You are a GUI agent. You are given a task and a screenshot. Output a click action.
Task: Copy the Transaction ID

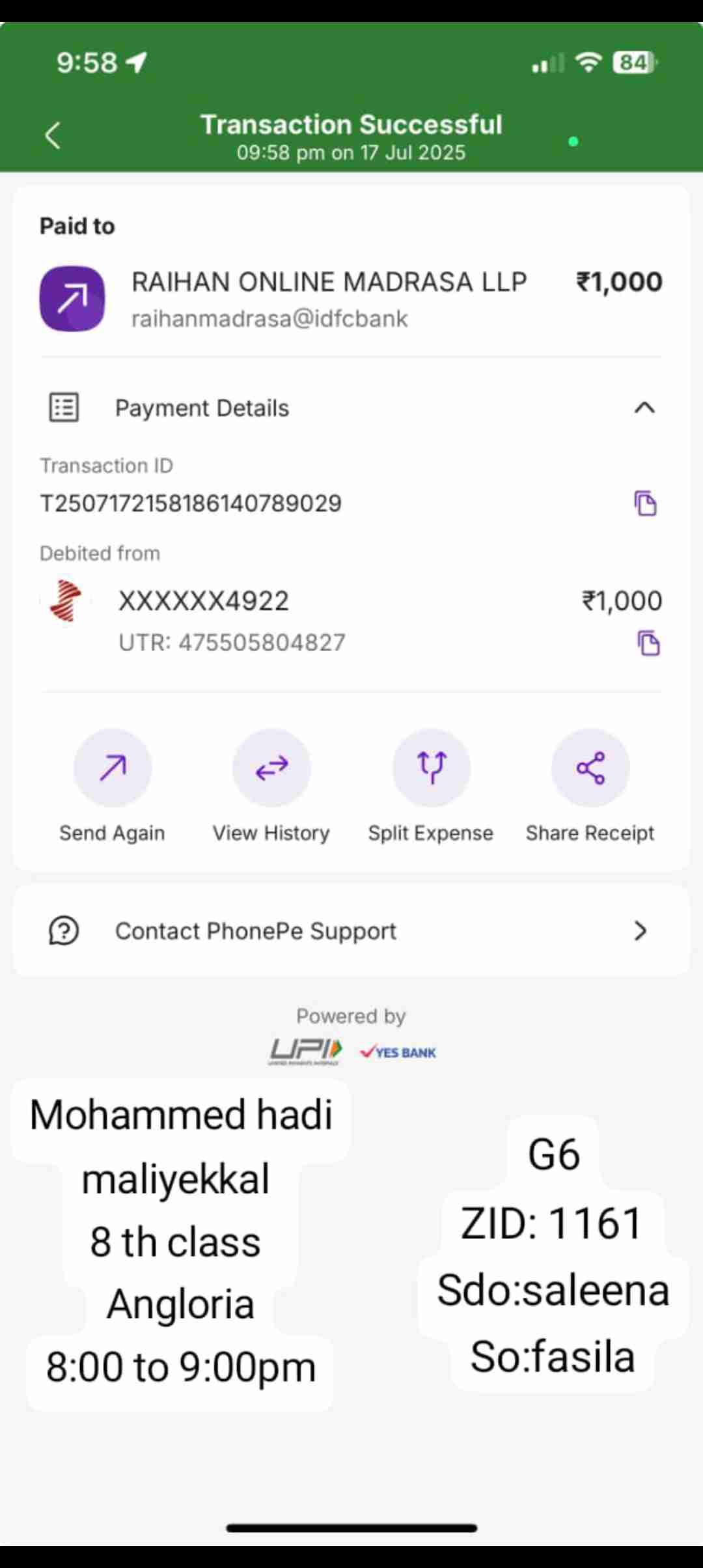[645, 503]
